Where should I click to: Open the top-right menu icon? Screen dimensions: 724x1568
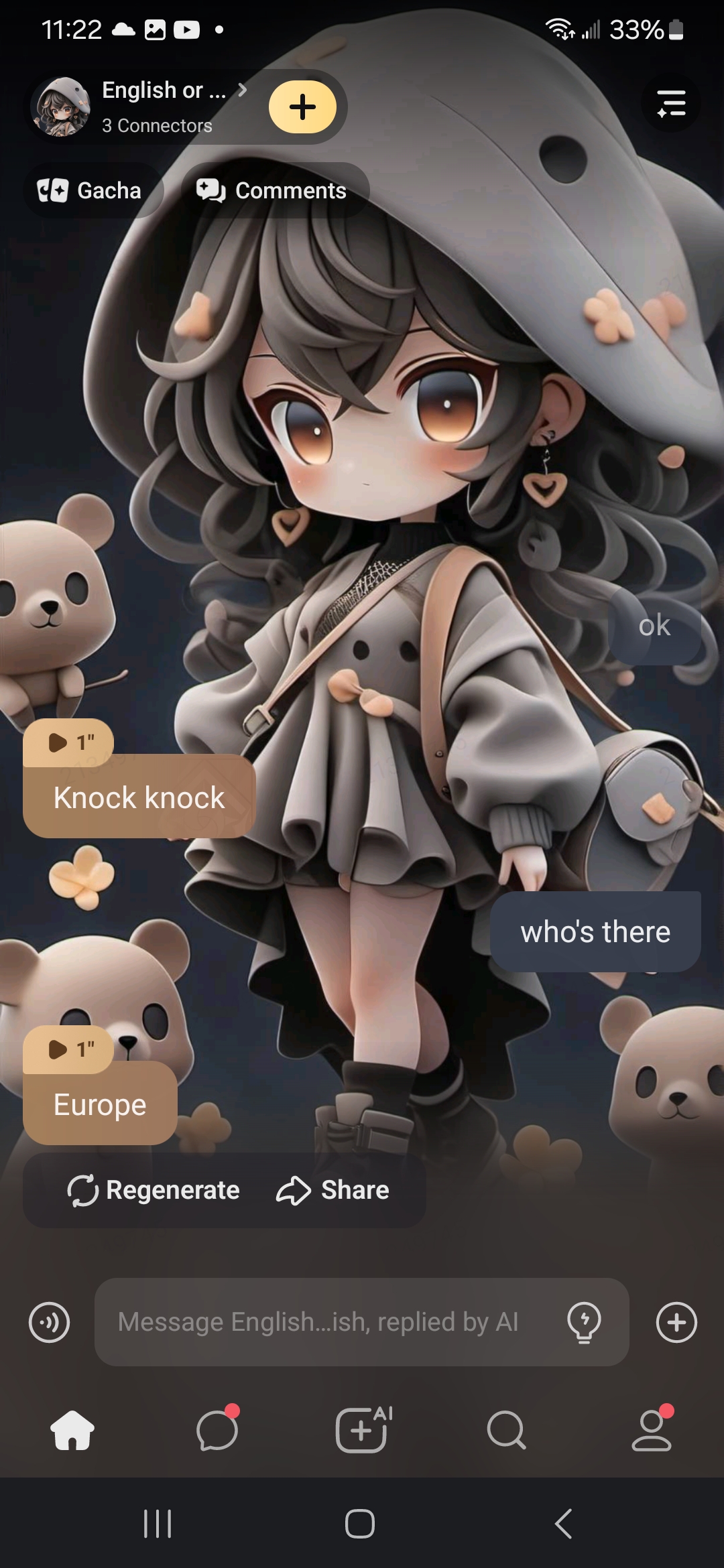click(x=671, y=103)
